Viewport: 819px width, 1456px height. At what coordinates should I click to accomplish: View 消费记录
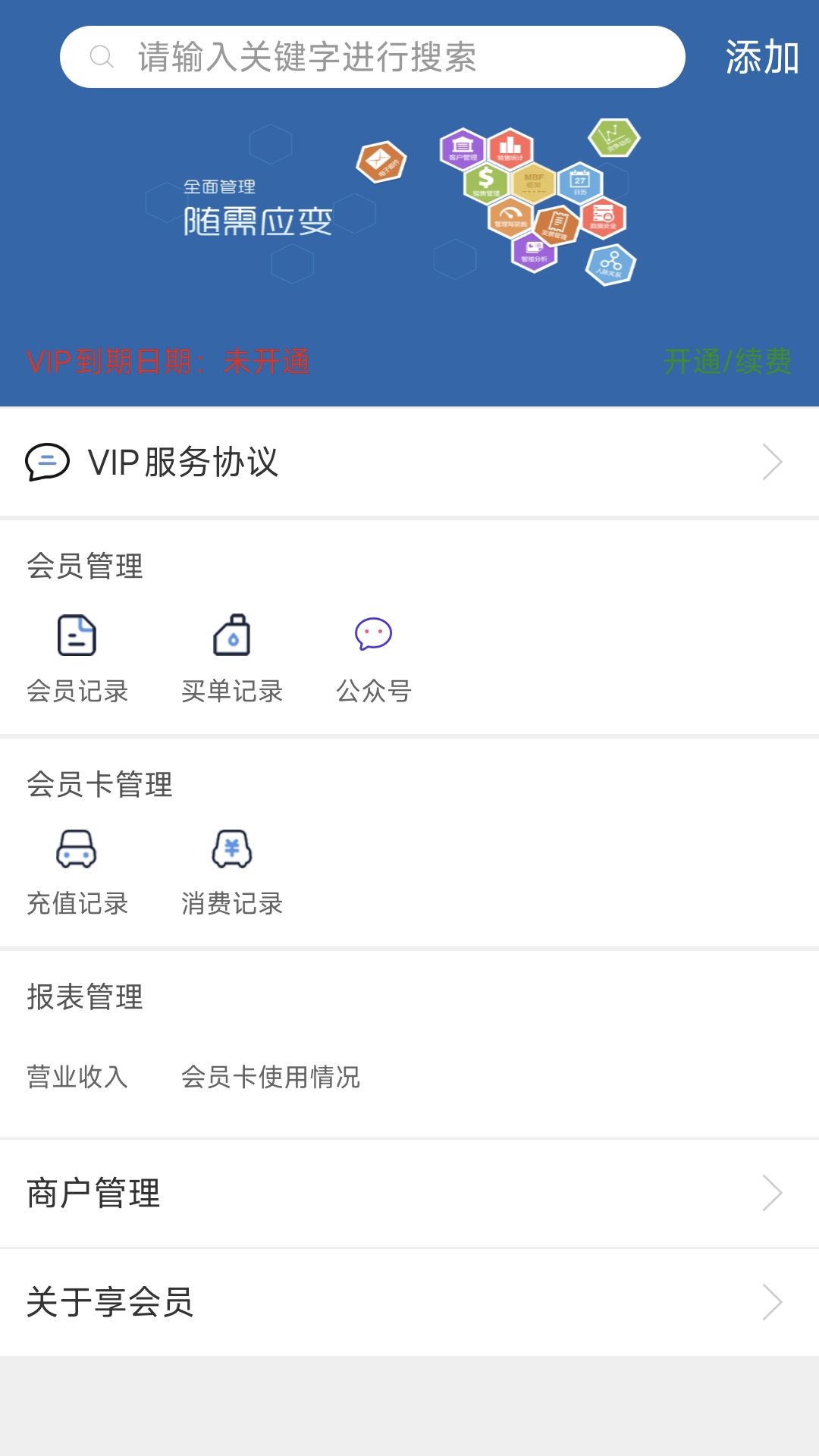[x=232, y=871]
